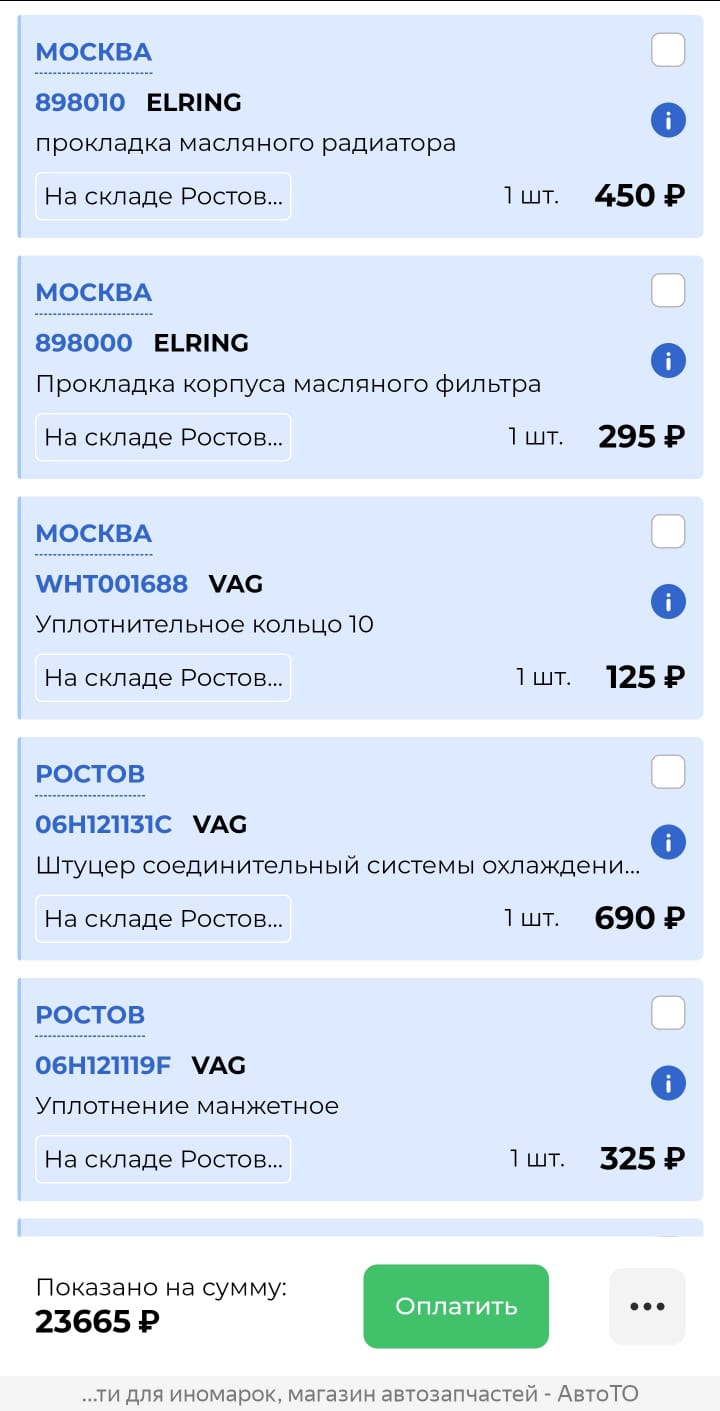Screen dimensions: 720x1411
Task: Tick the checkbox for part 898010 ELRING
Action: coord(668,50)
